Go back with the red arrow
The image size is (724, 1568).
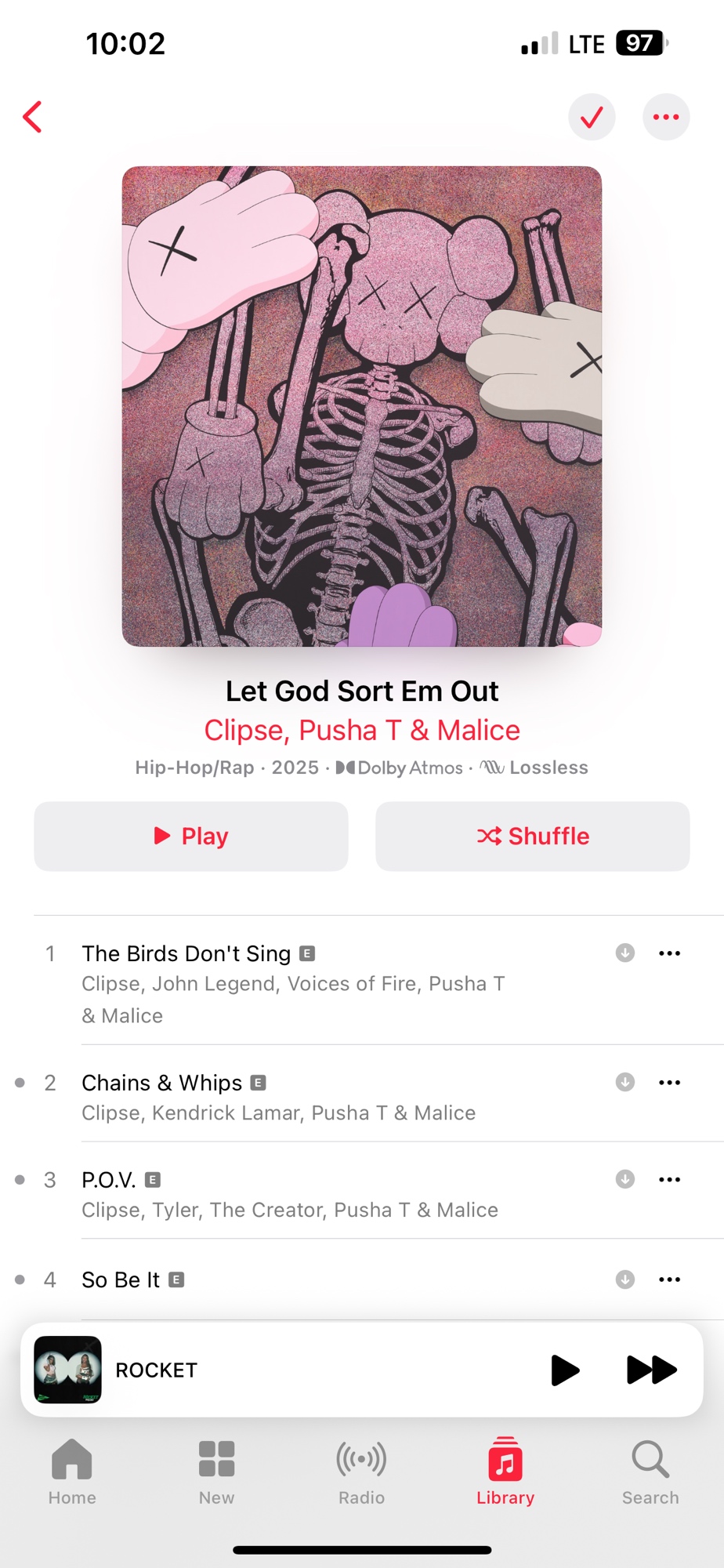coord(33,118)
